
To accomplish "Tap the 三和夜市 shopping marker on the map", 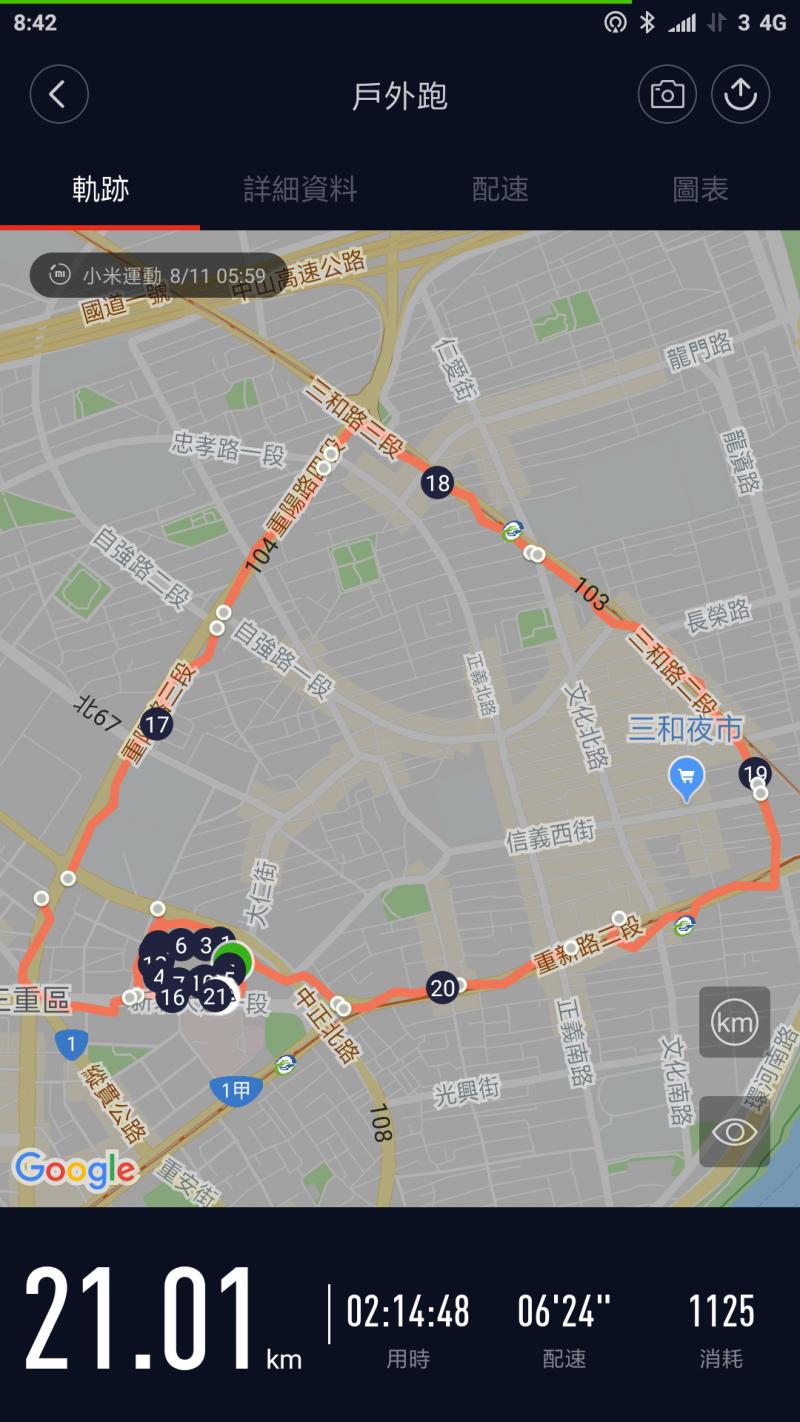I will tap(686, 778).
